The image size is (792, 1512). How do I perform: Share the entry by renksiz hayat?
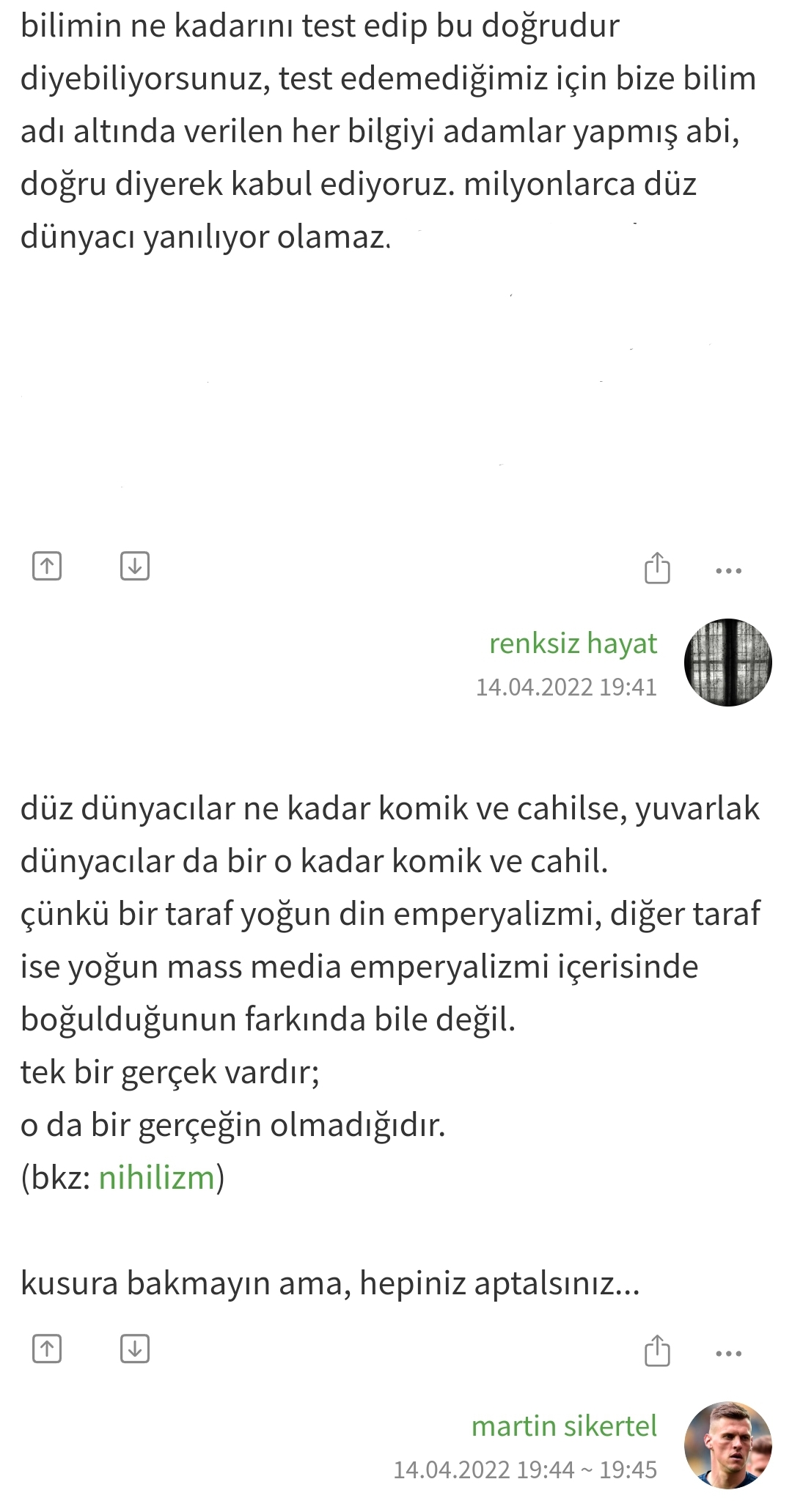(657, 568)
